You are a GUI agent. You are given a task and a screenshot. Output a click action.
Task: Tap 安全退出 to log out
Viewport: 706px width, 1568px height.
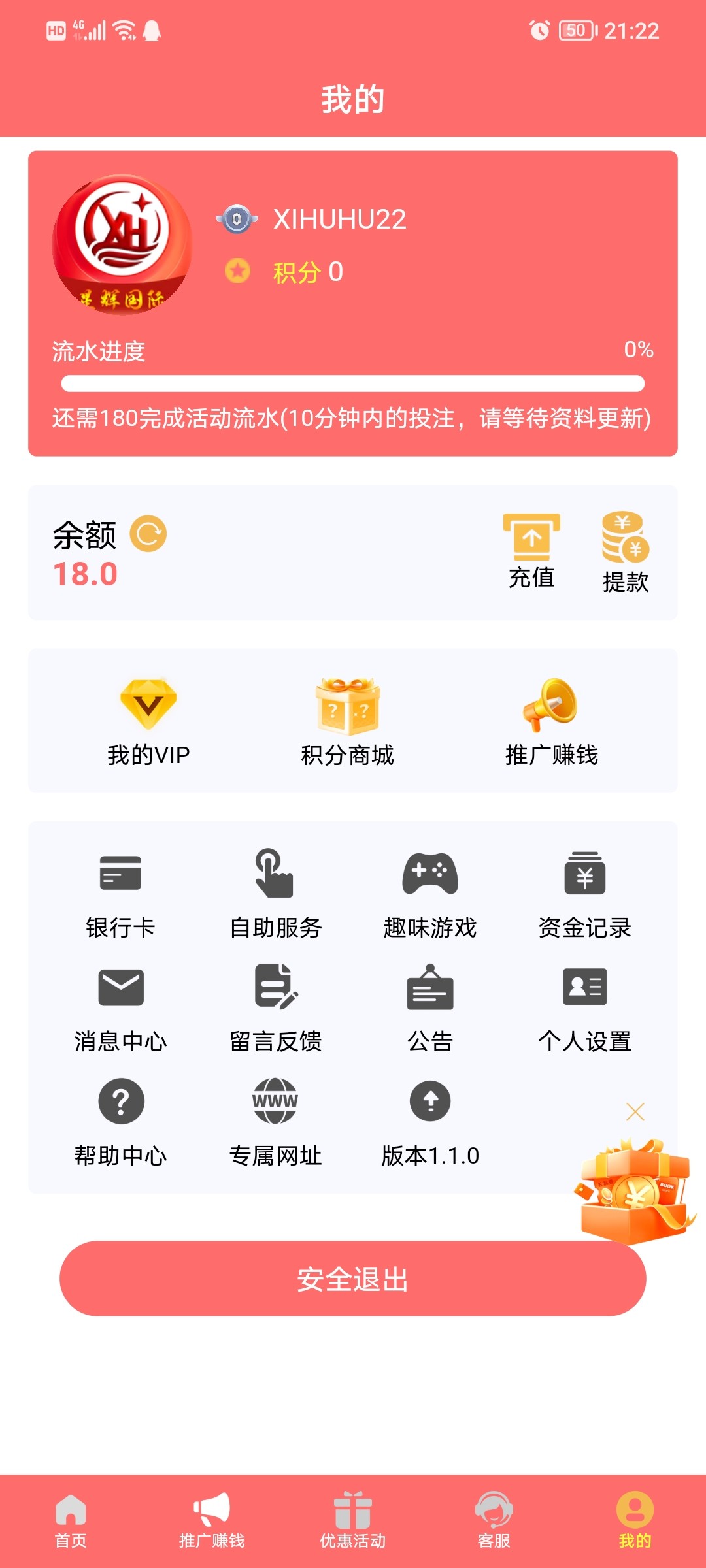353,1279
